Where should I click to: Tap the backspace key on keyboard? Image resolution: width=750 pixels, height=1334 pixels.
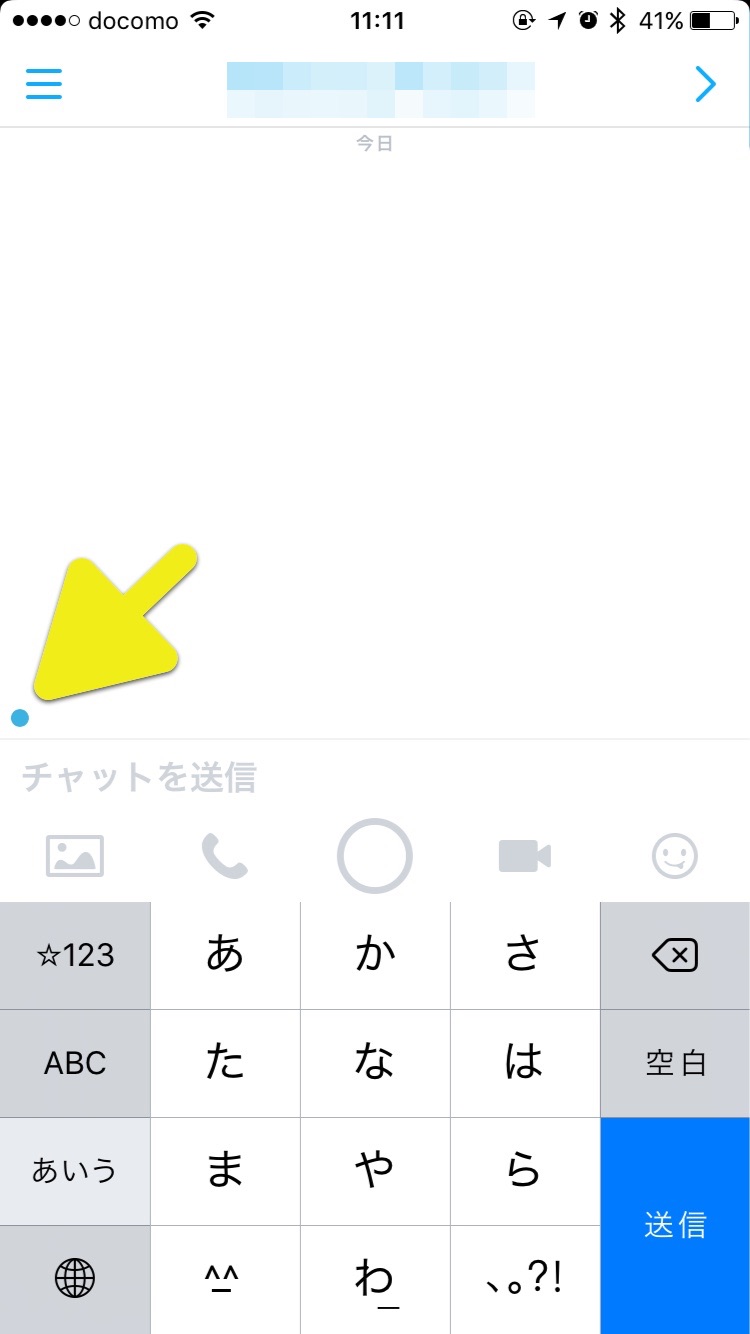(675, 957)
